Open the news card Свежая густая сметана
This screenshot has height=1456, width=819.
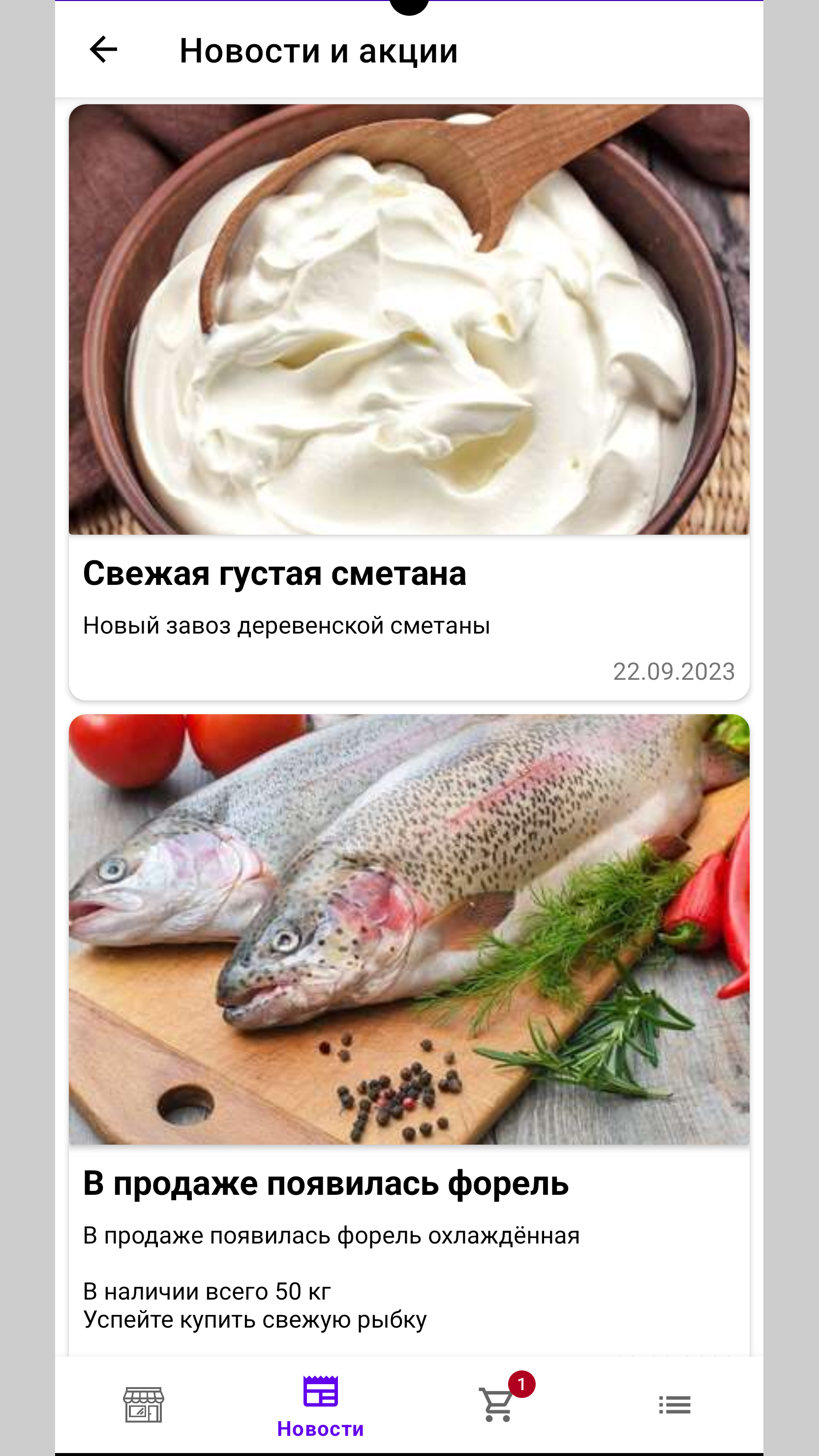point(409,402)
